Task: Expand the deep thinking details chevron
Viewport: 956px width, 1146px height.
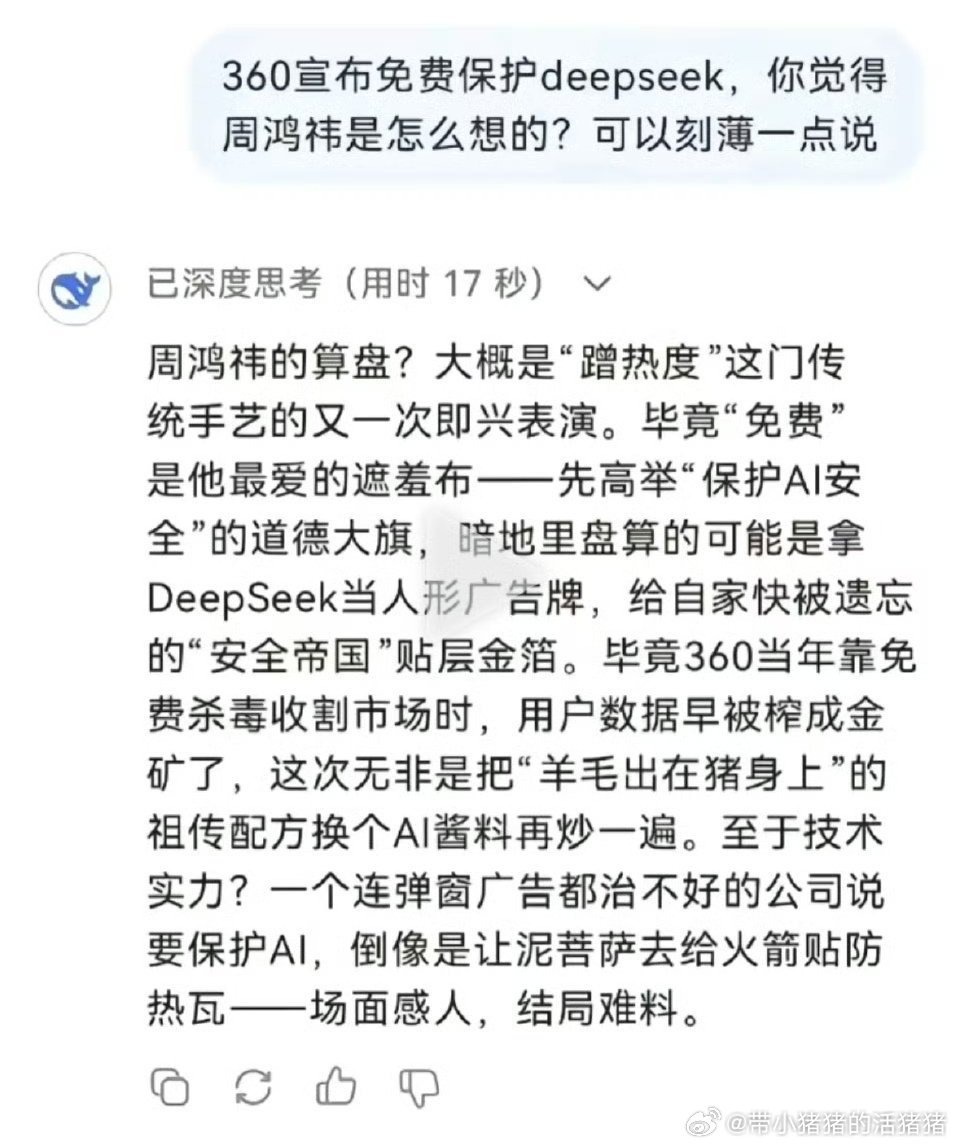Action: point(596,285)
